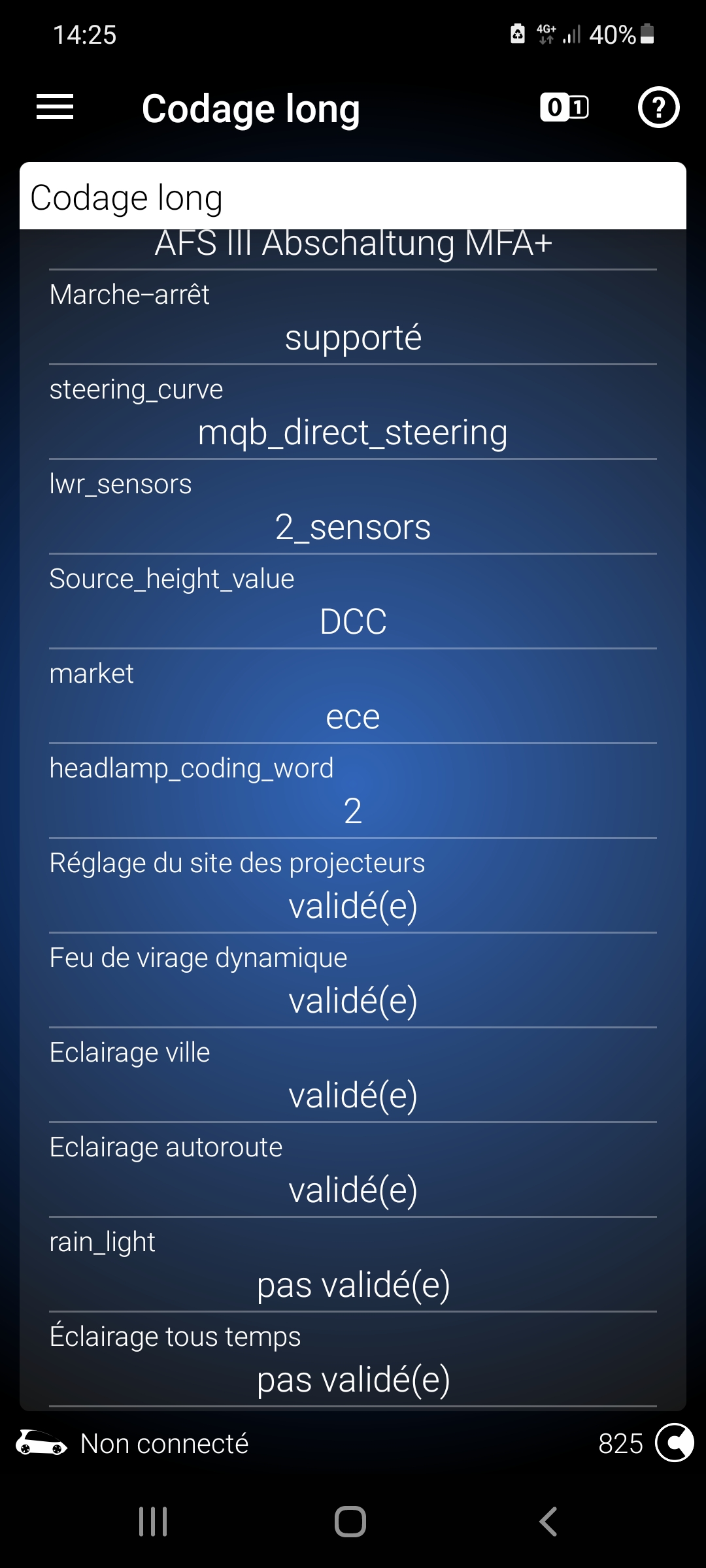Screen dimensions: 706x1568
Task: Go to the phone's home screen
Action: tap(350, 1522)
